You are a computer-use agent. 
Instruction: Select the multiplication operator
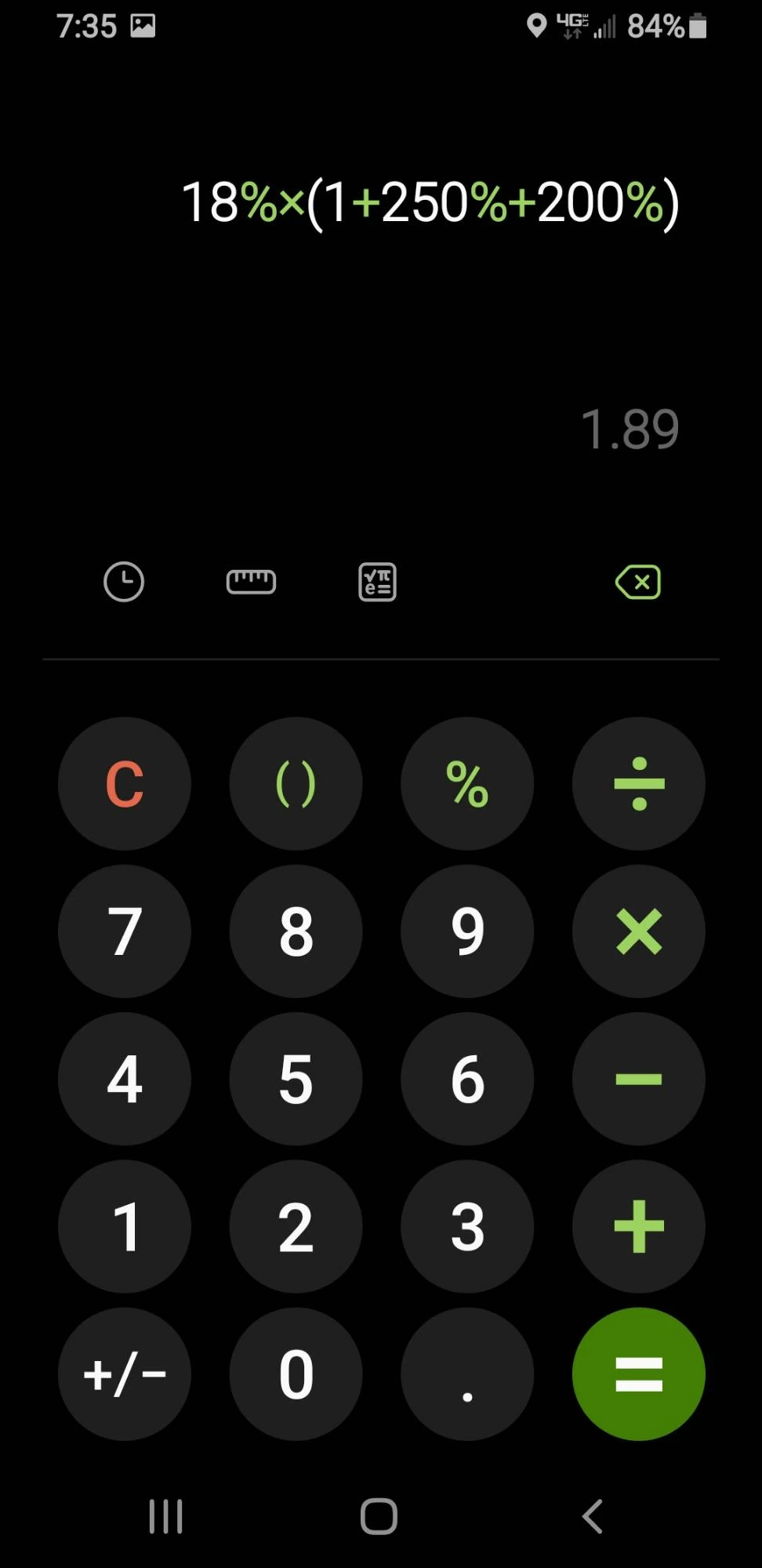click(638, 931)
